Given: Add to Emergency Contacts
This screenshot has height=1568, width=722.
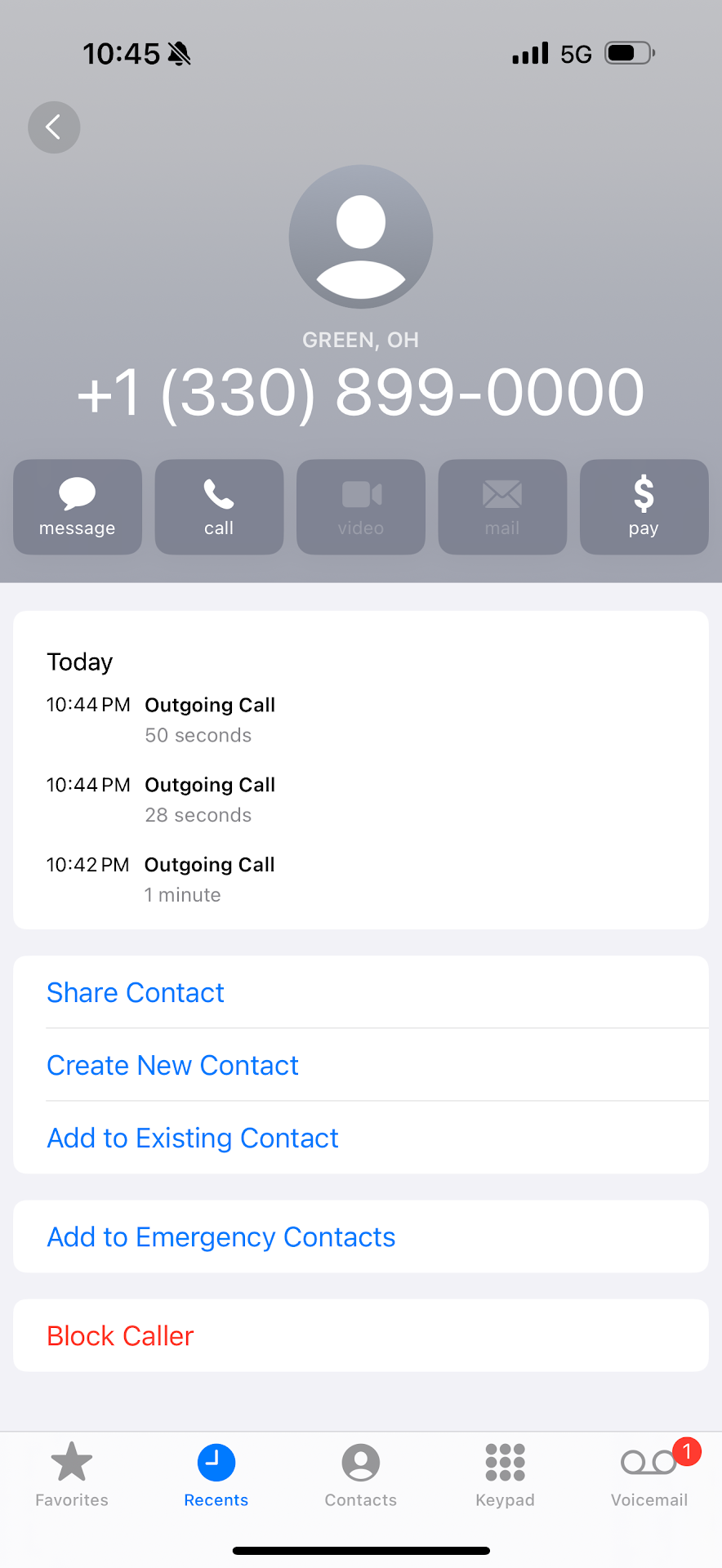Looking at the screenshot, I should click(x=221, y=1236).
